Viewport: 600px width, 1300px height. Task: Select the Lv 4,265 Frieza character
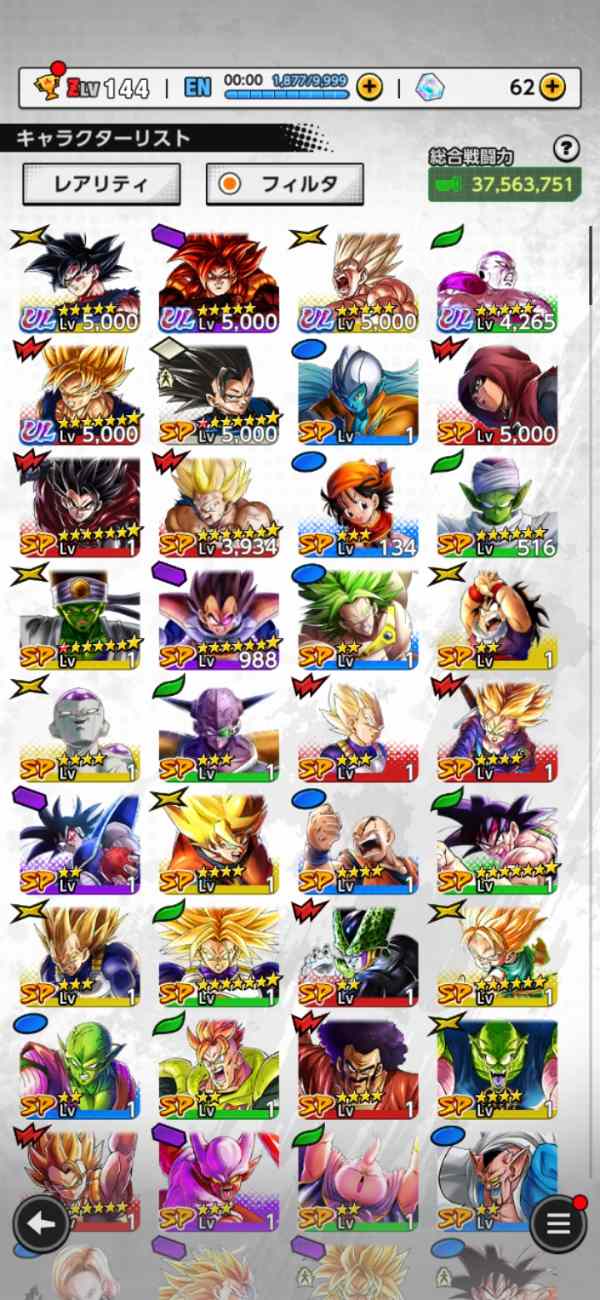click(x=497, y=282)
